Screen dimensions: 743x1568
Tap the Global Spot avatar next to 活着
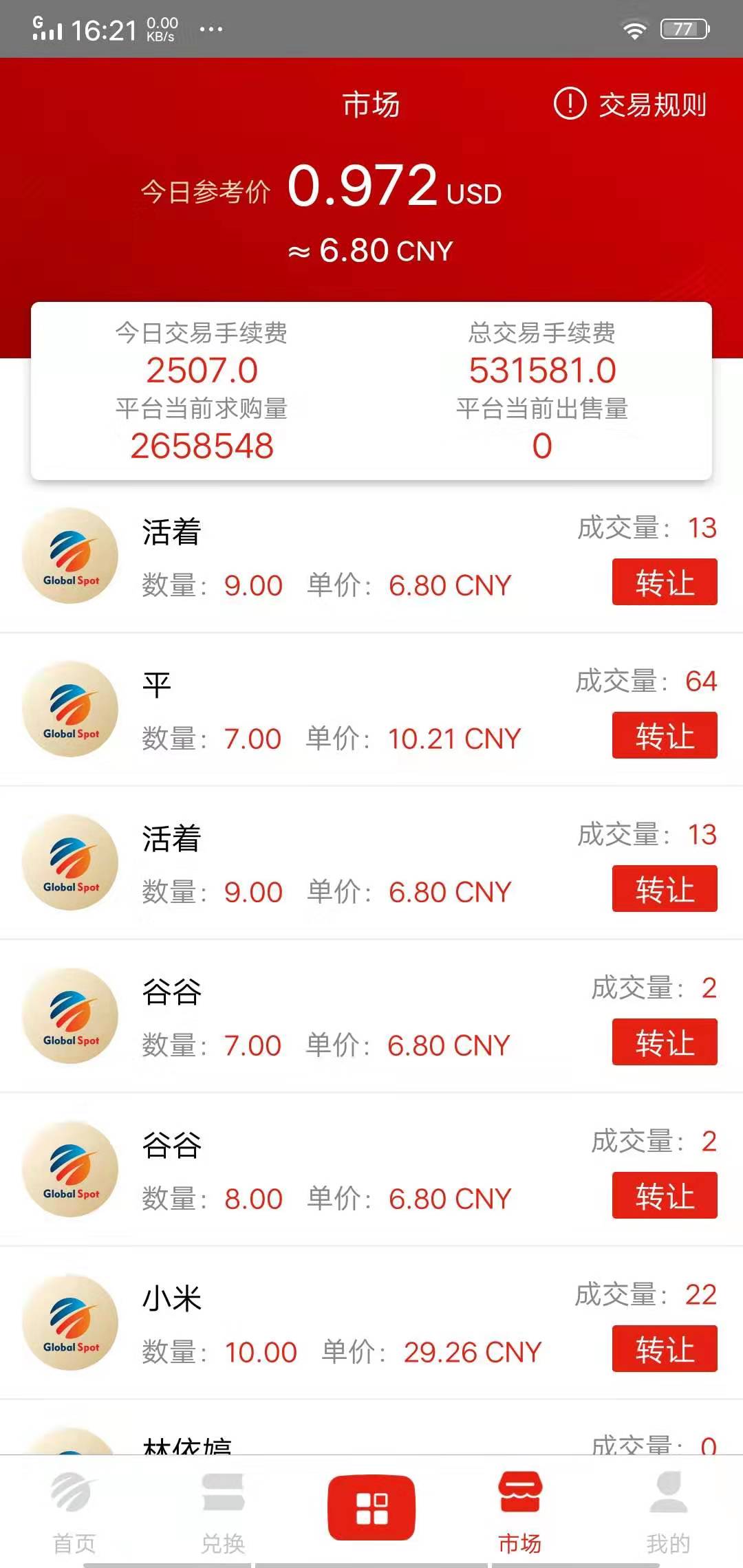point(69,555)
